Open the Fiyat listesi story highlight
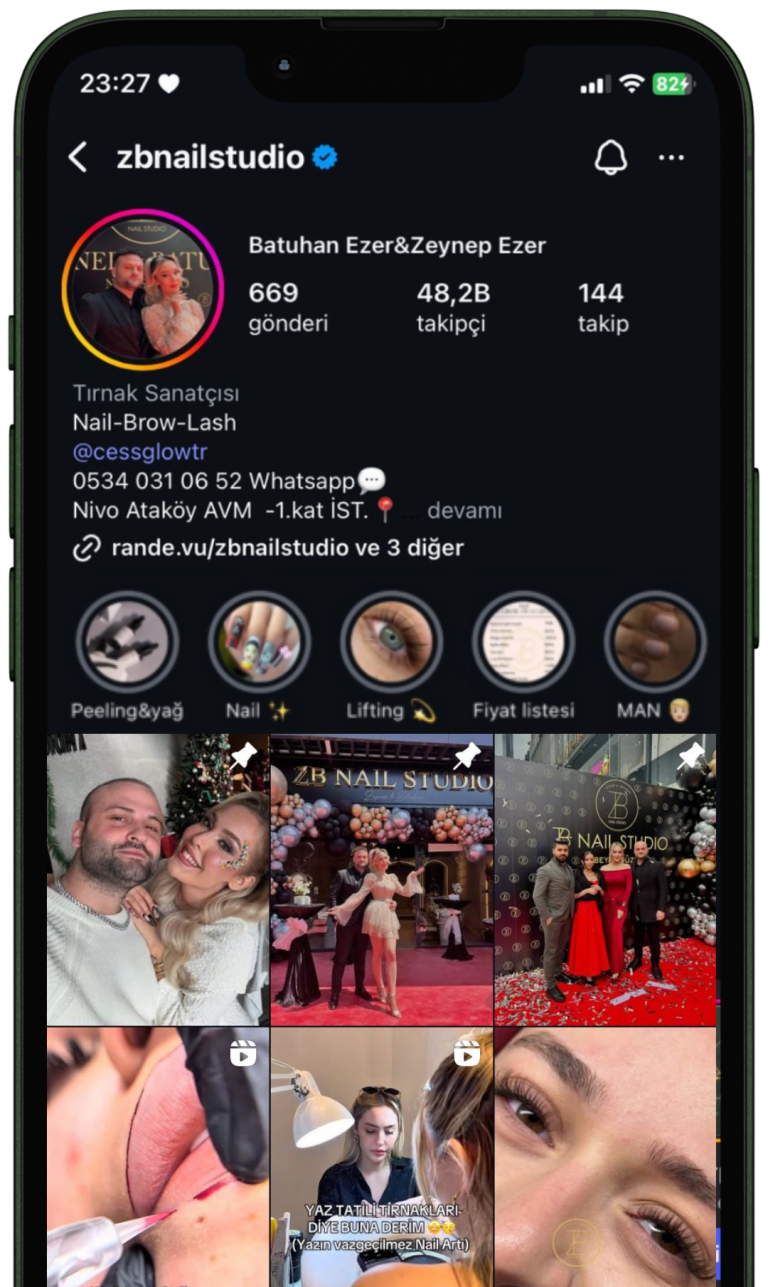Screen dimensions: 768x1287 (523, 642)
